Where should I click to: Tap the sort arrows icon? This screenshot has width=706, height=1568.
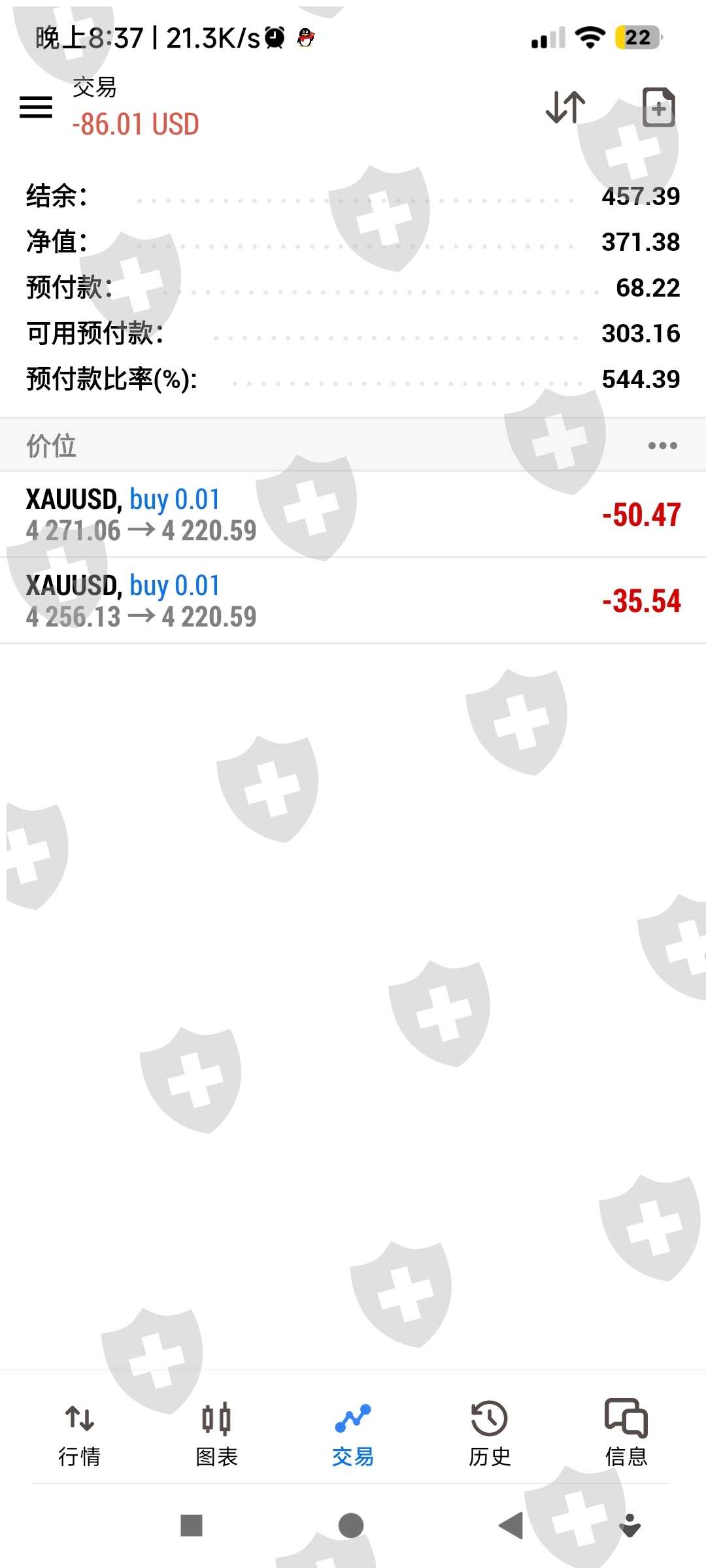coord(565,107)
